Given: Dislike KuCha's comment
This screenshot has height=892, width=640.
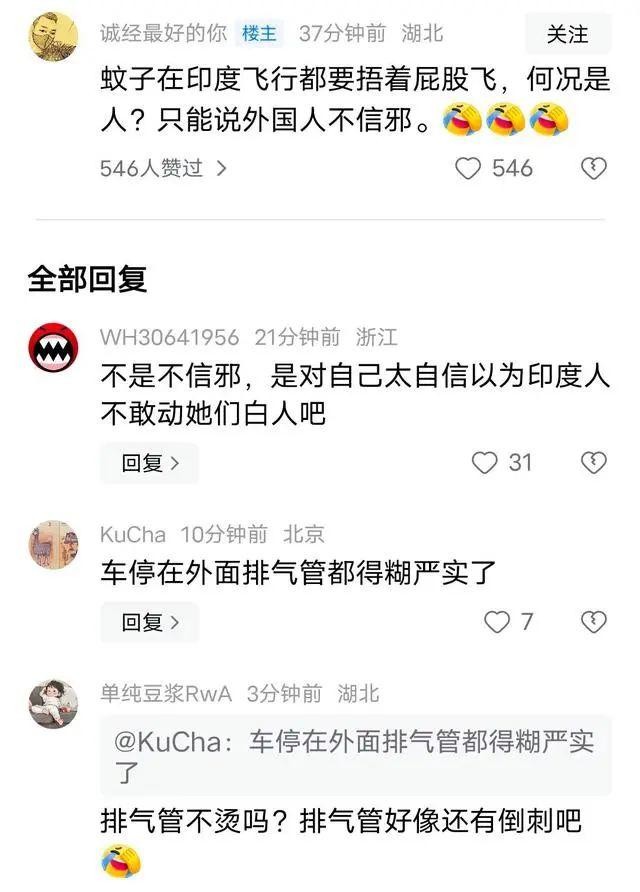Looking at the screenshot, I should click(x=594, y=622).
